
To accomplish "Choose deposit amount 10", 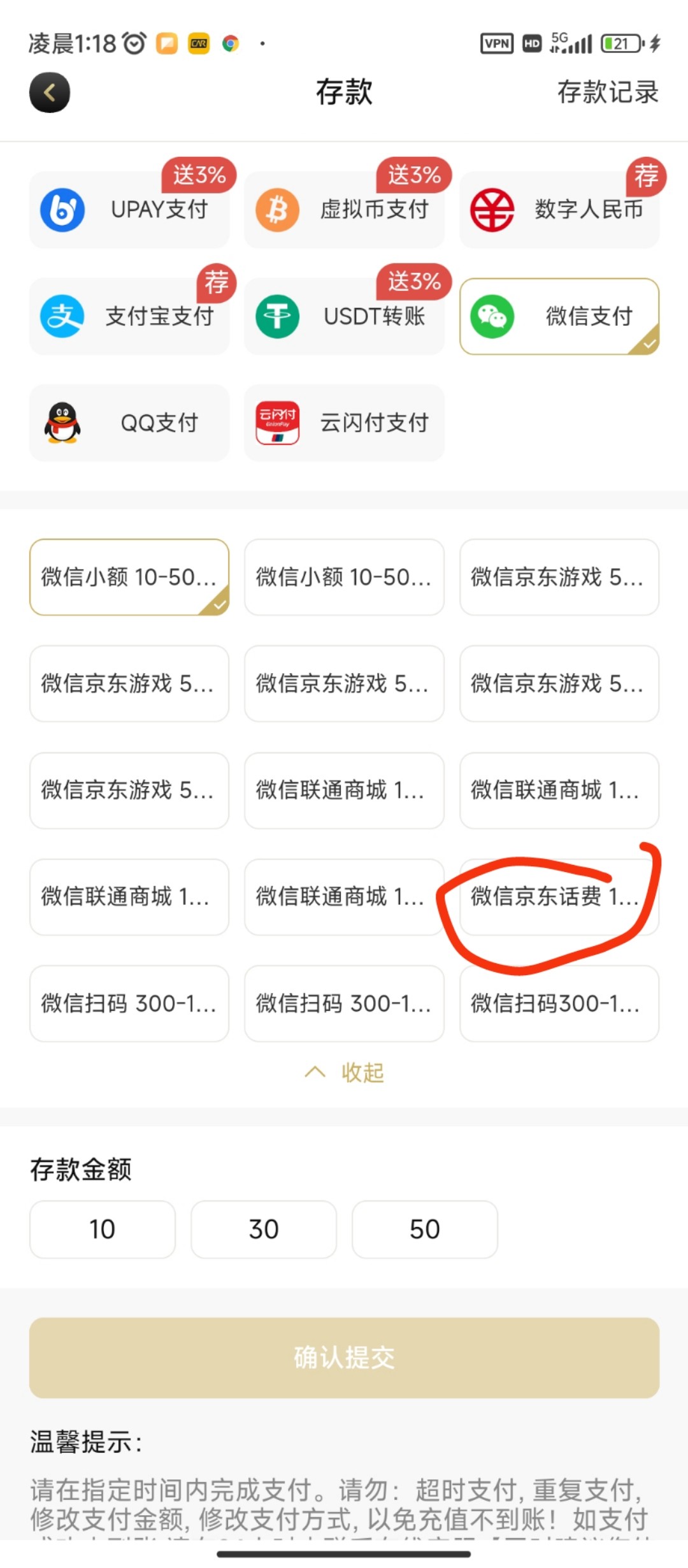I will coord(102,1229).
